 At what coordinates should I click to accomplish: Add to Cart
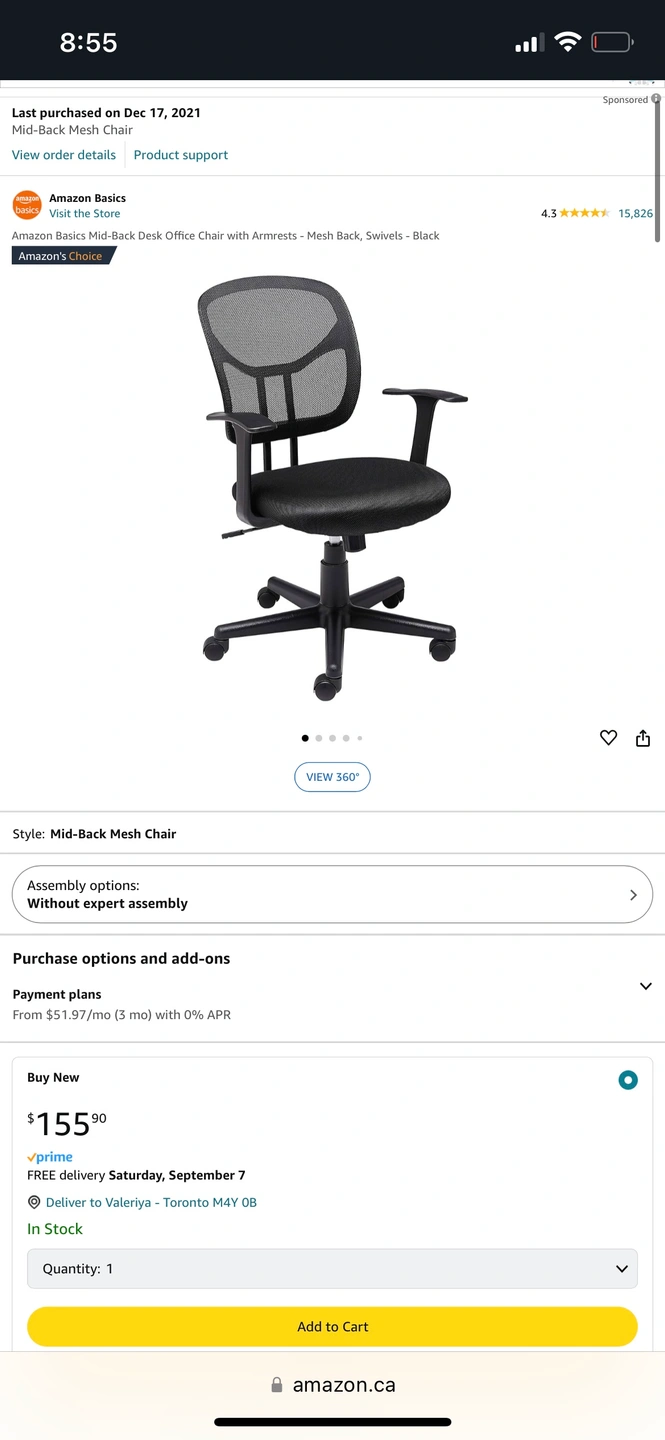tap(332, 1327)
